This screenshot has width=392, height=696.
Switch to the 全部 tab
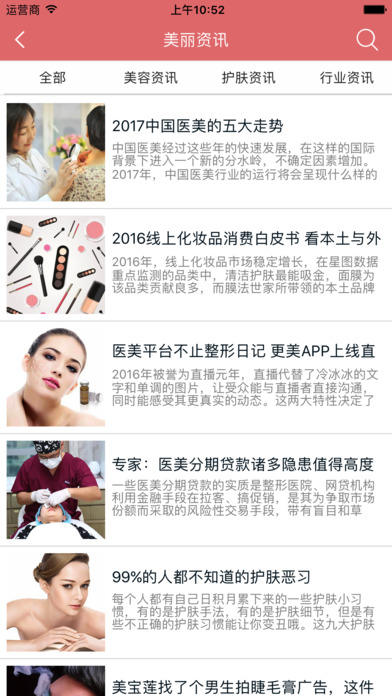tap(52, 78)
